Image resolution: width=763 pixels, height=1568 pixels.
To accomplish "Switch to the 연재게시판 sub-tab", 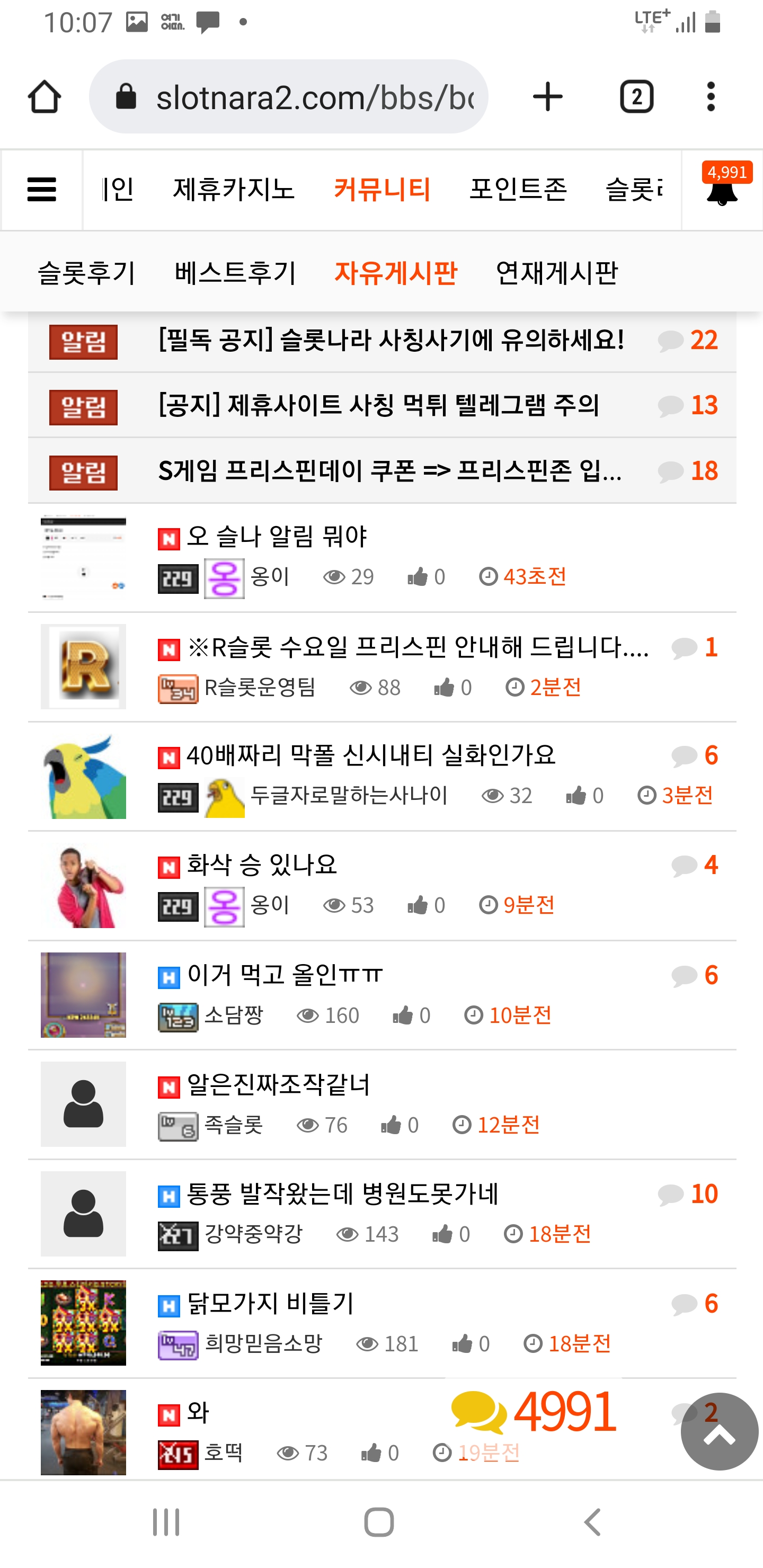I will click(556, 273).
